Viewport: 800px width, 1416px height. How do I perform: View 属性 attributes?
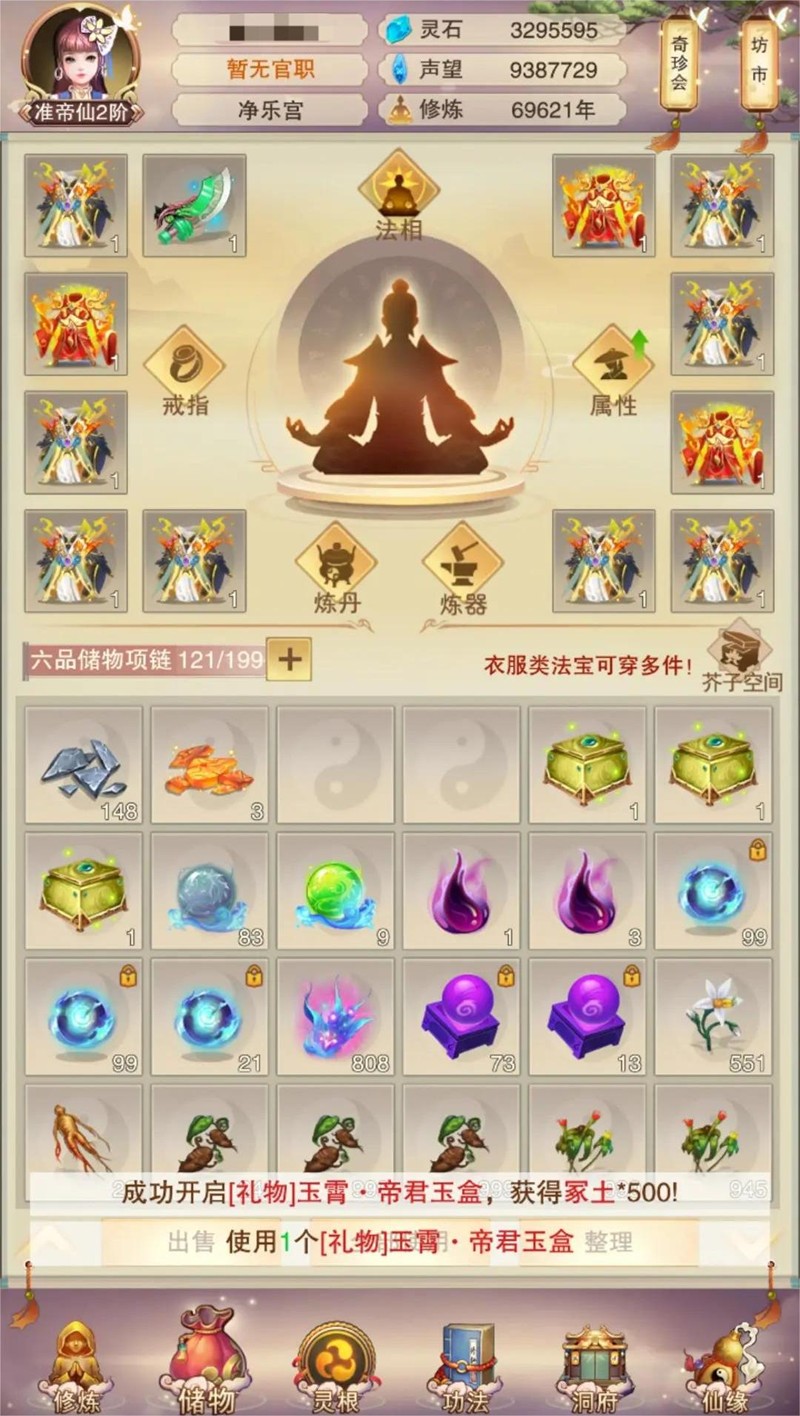pyautogui.click(x=613, y=372)
